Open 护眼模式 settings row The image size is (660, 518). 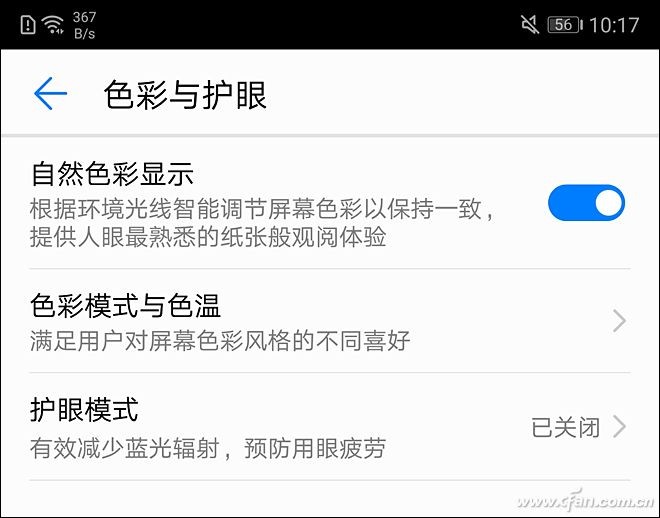328,427
